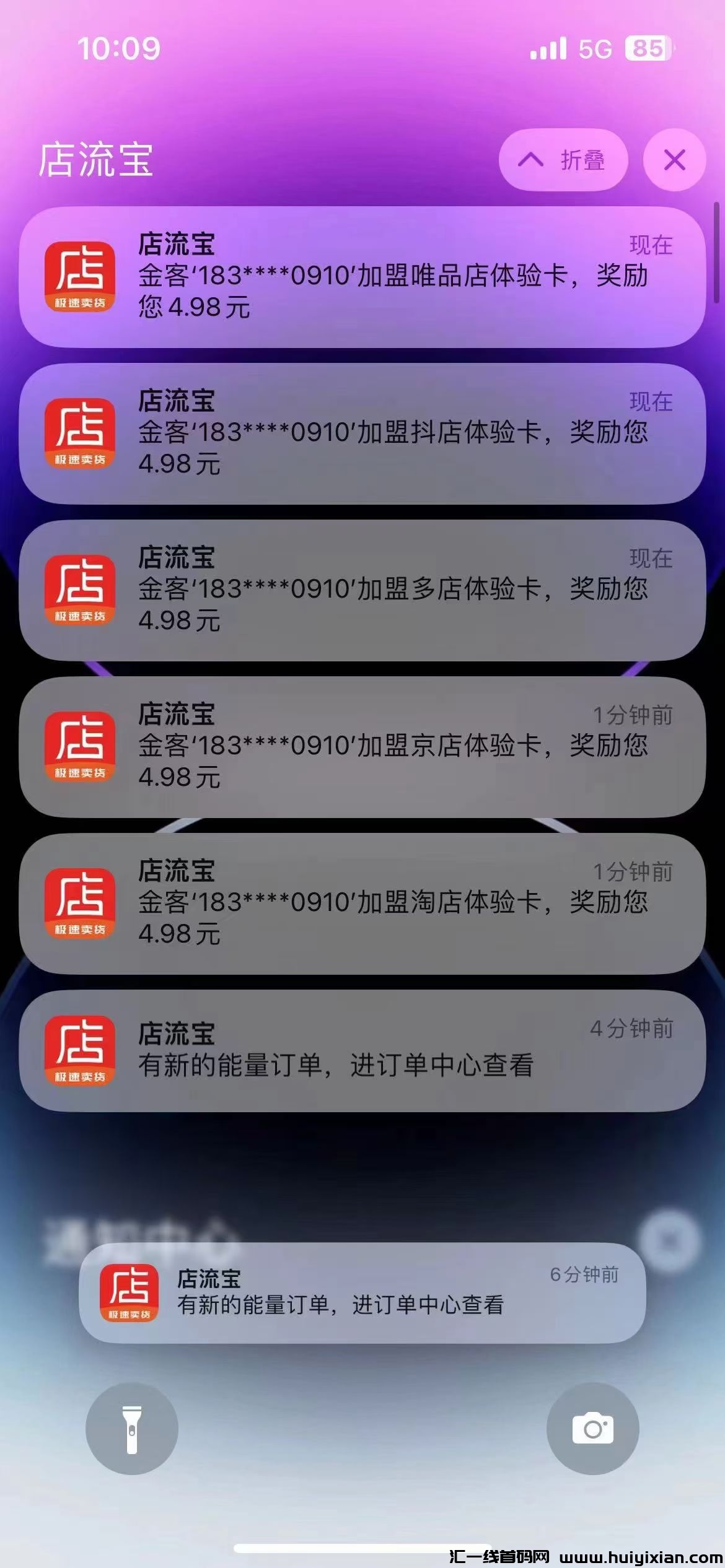Viewport: 725px width, 1568px height.
Task: Open the 唯品店体验卡 reward notification
Action: coord(362,276)
